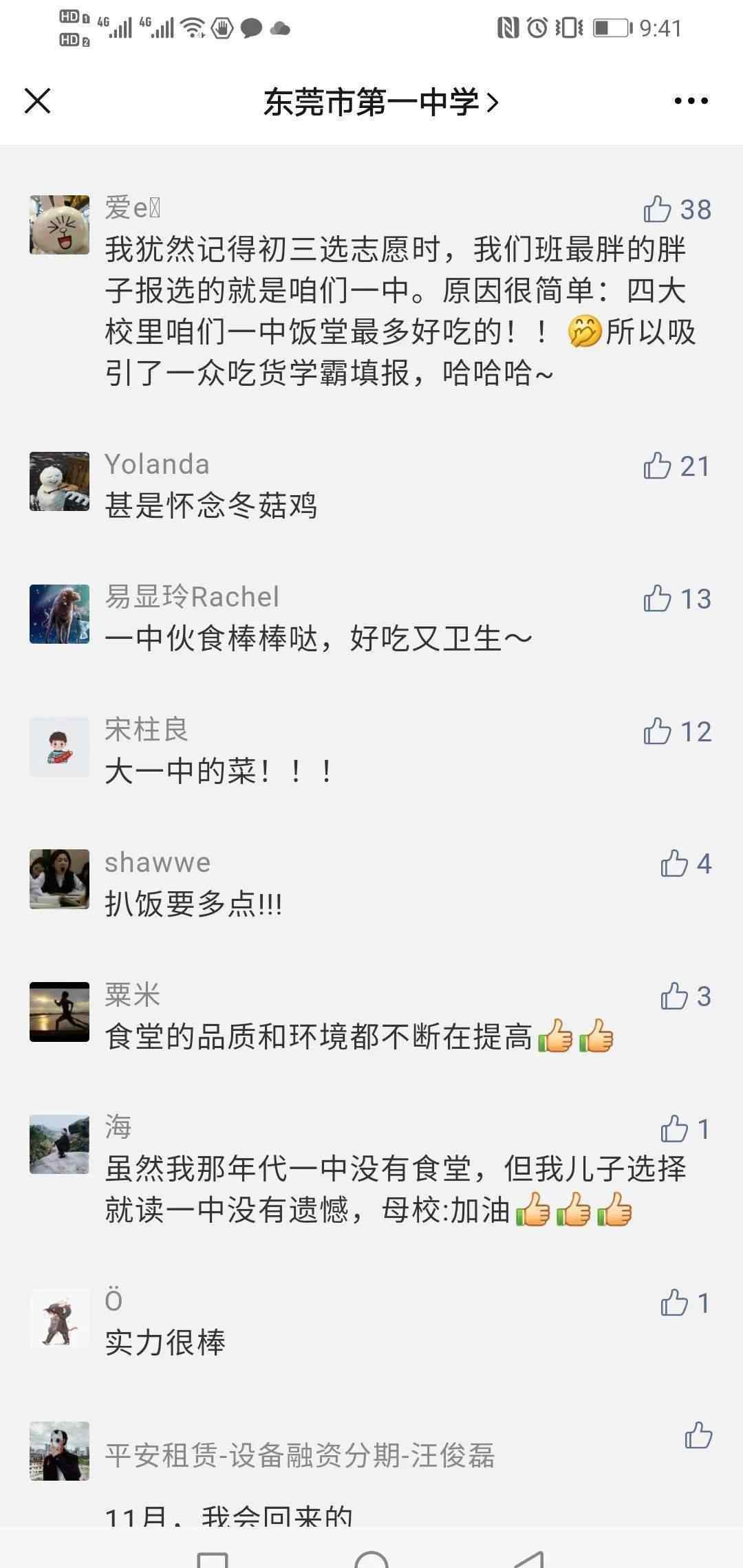
Task: Give a thumbs up to 宋柱良's comment
Action: coord(658,731)
